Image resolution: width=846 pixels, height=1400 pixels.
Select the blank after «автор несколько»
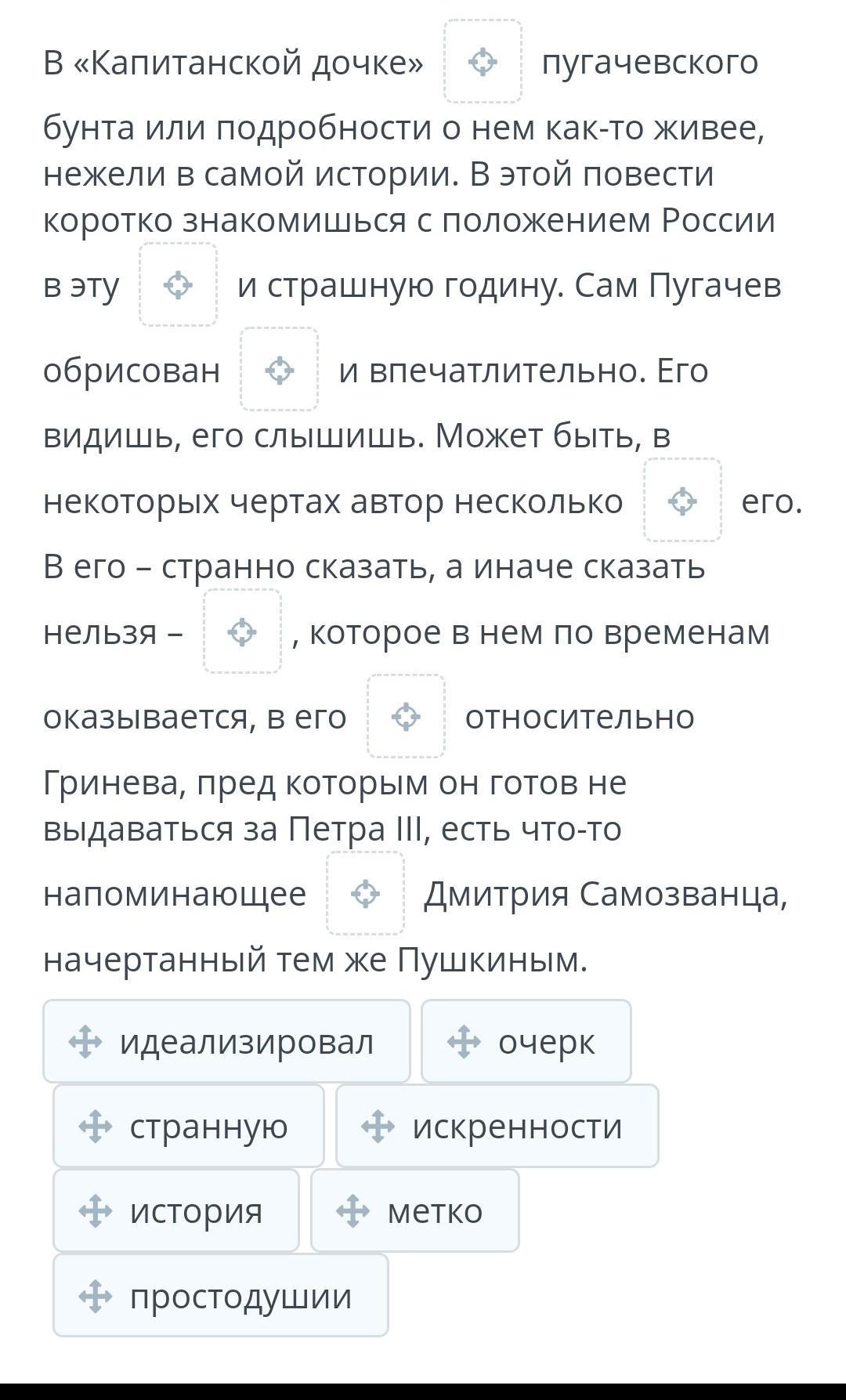pyautogui.click(x=683, y=500)
